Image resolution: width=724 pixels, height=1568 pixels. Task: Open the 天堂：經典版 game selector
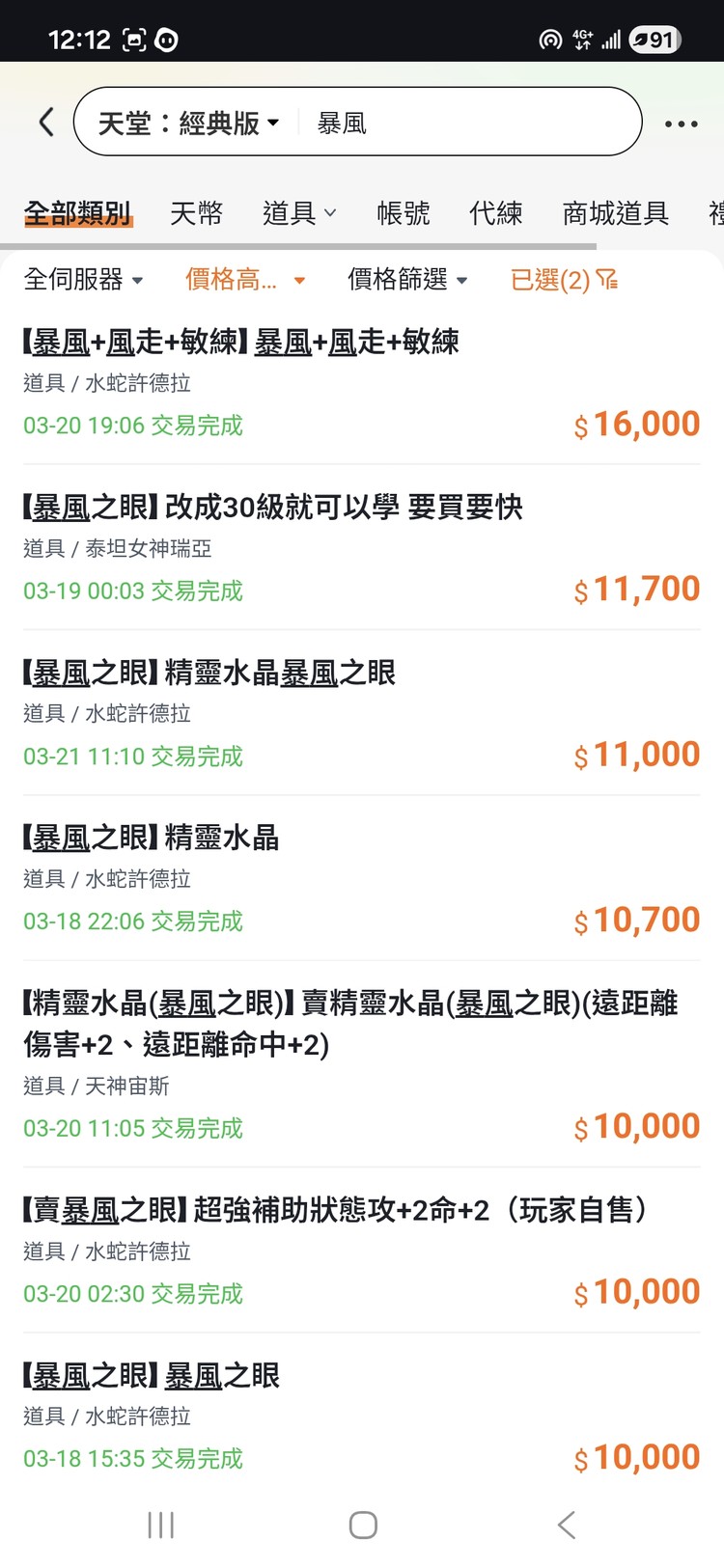pos(186,123)
